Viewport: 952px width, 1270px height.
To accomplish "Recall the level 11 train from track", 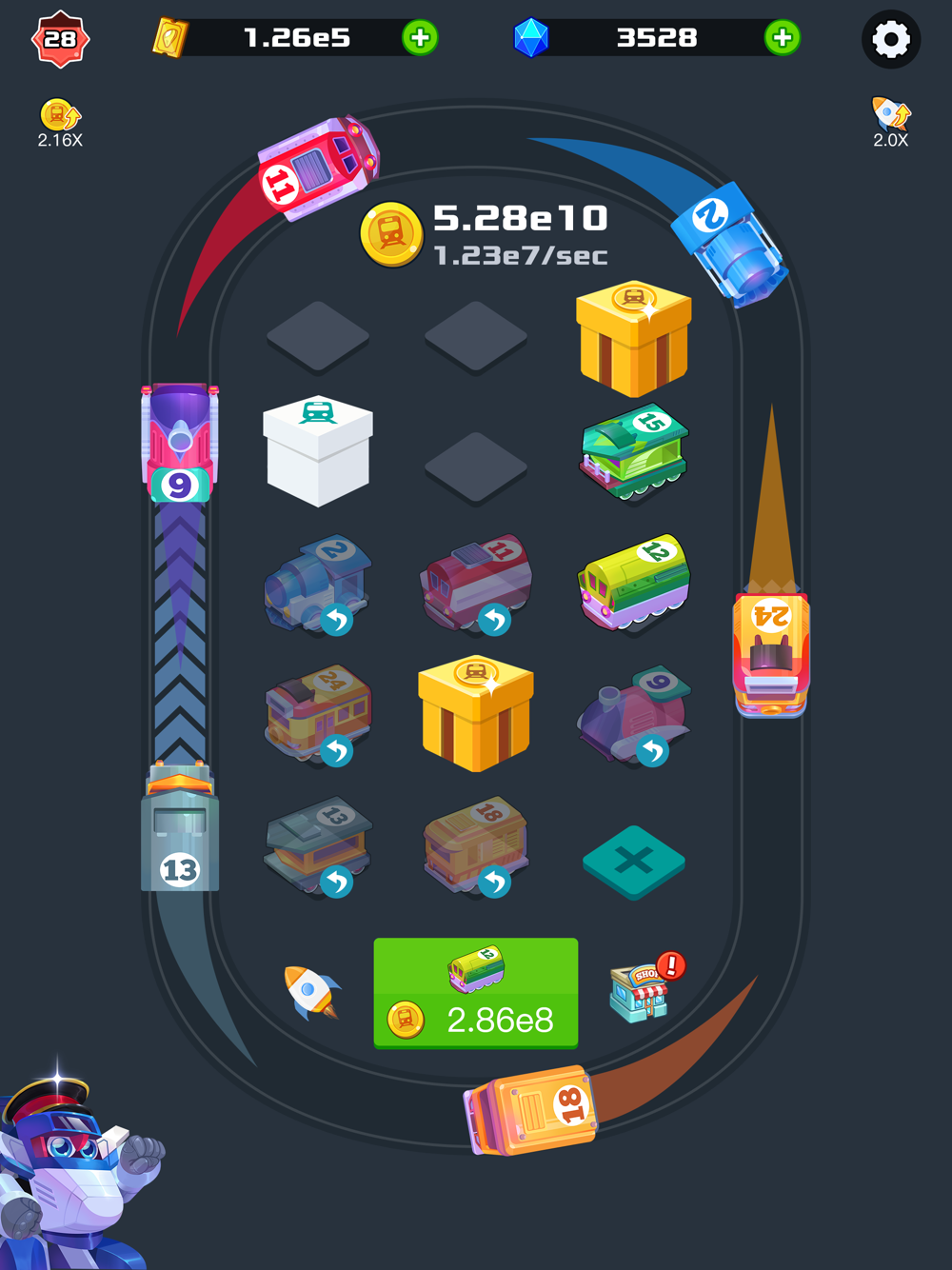I will pyautogui.click(x=494, y=621).
